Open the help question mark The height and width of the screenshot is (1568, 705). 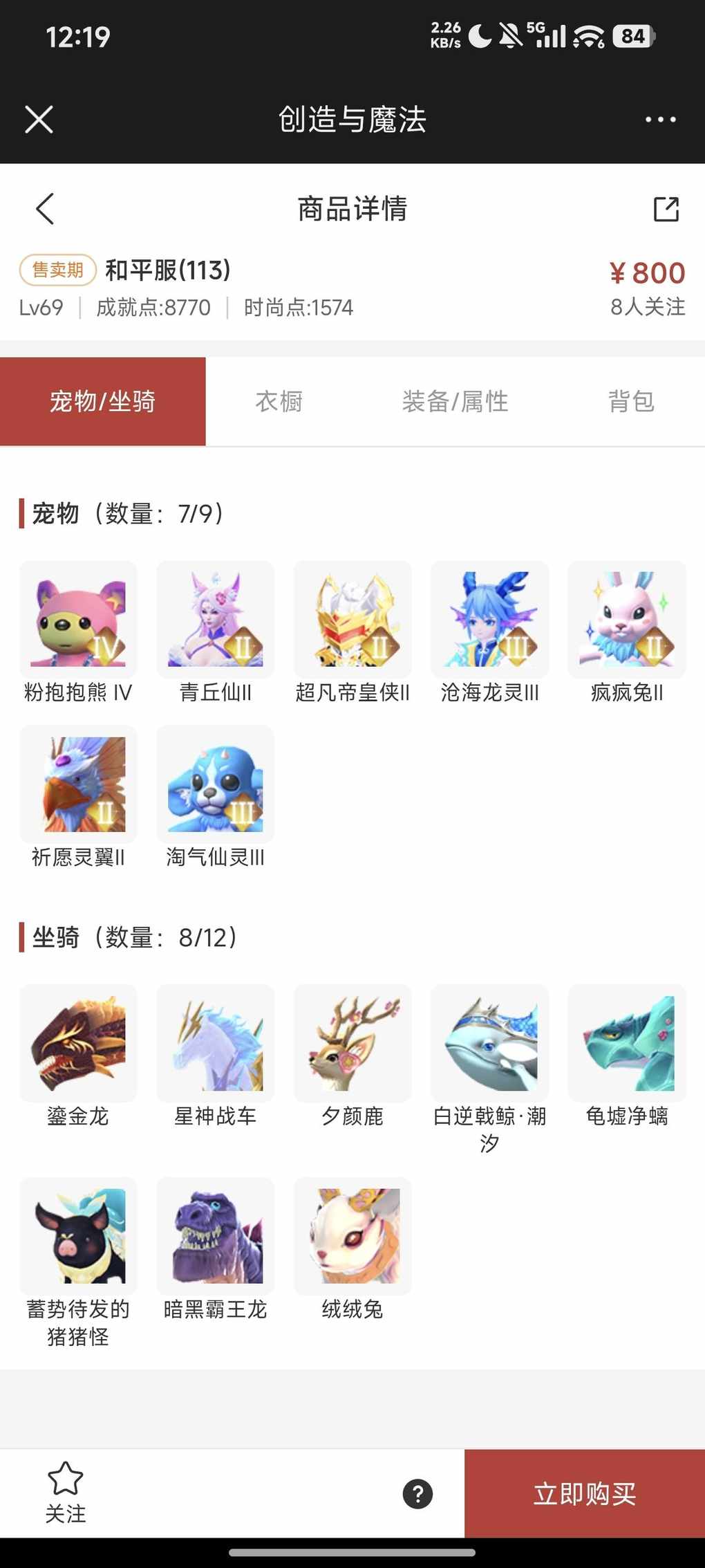point(417,1494)
